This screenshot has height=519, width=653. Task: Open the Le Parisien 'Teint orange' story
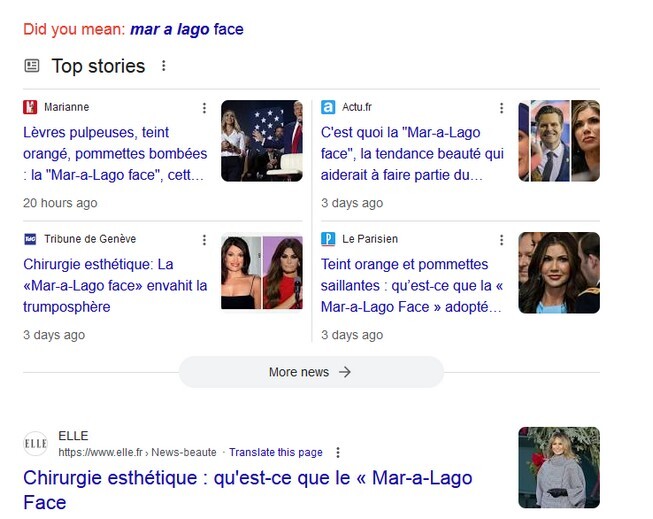[x=412, y=285]
